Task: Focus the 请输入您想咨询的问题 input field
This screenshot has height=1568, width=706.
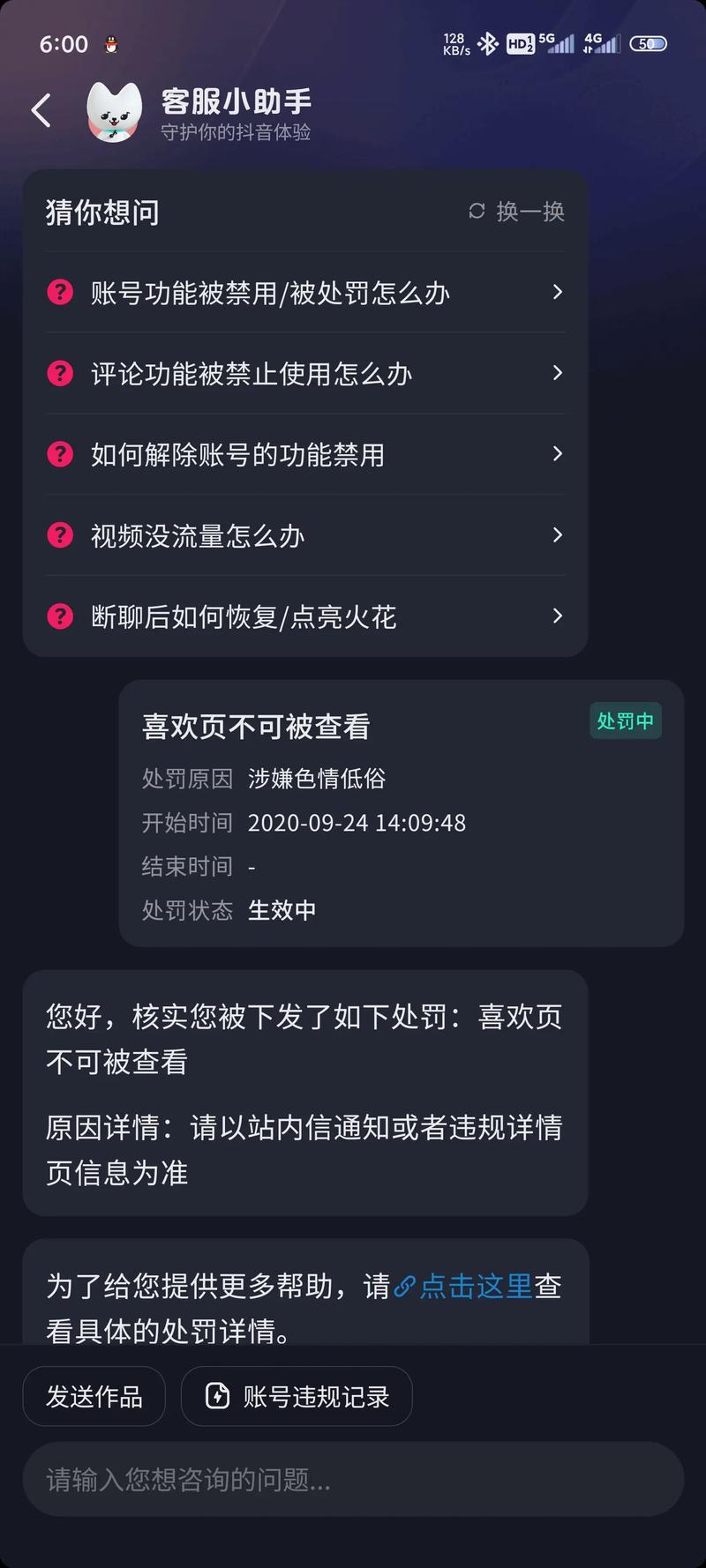Action: point(353,1479)
